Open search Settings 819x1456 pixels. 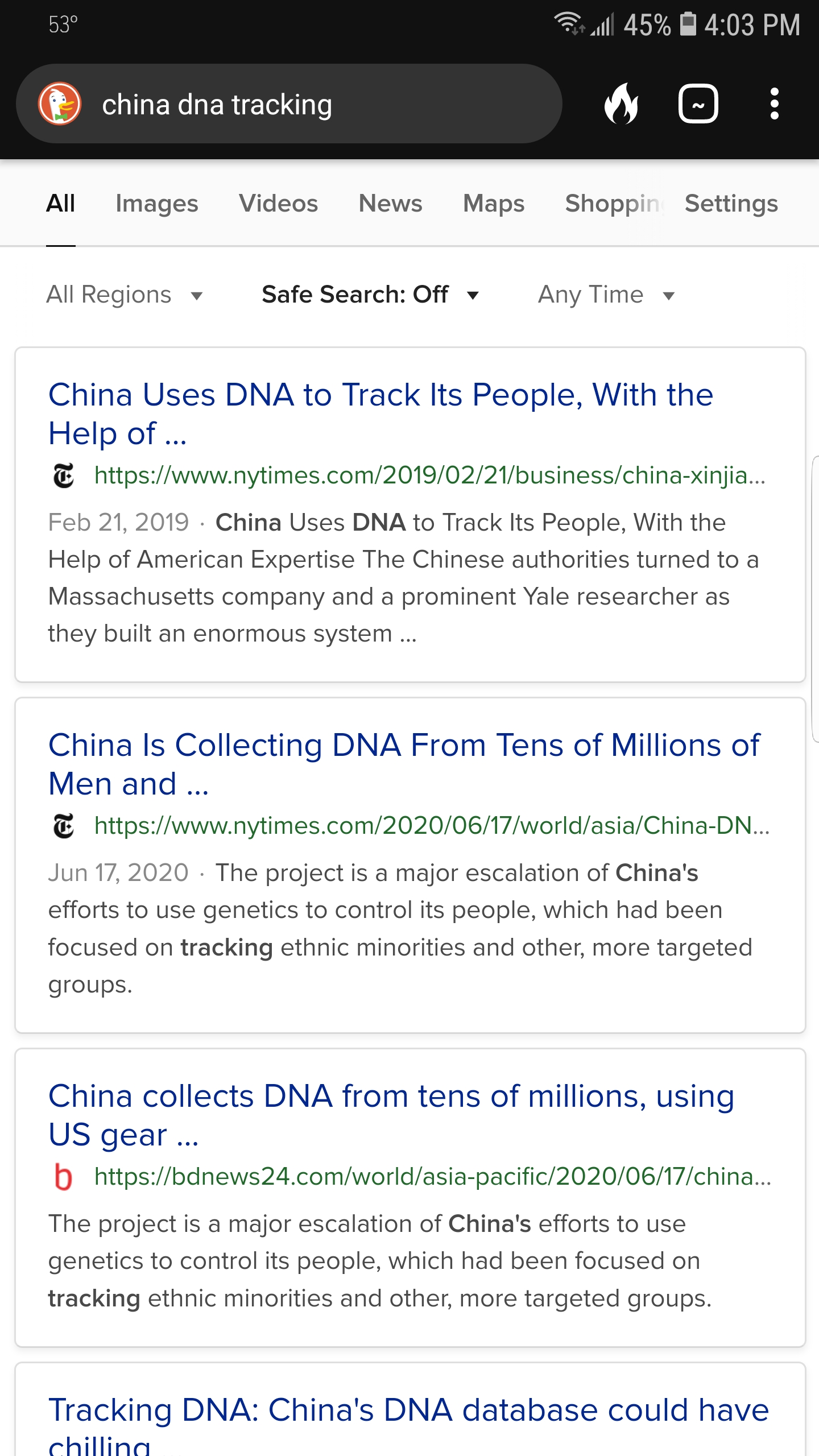tap(731, 204)
